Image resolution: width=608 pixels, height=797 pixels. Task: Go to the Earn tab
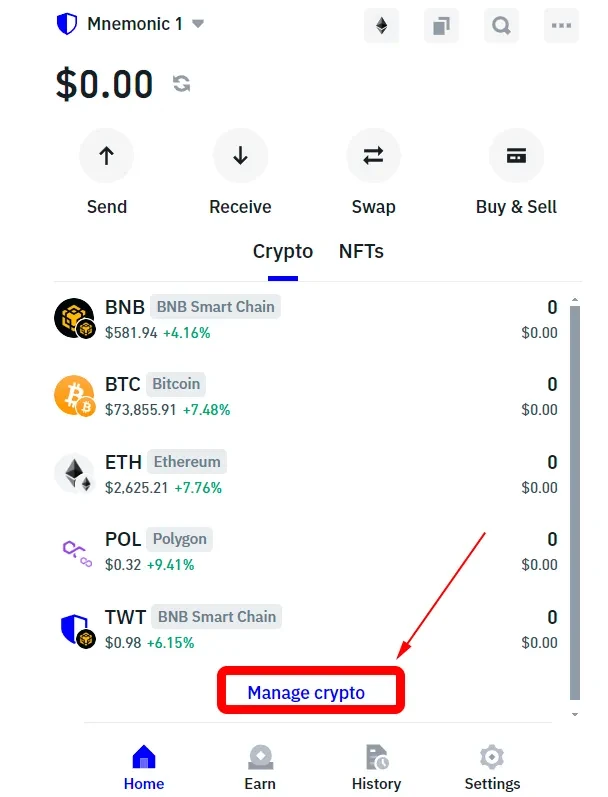tap(260, 768)
